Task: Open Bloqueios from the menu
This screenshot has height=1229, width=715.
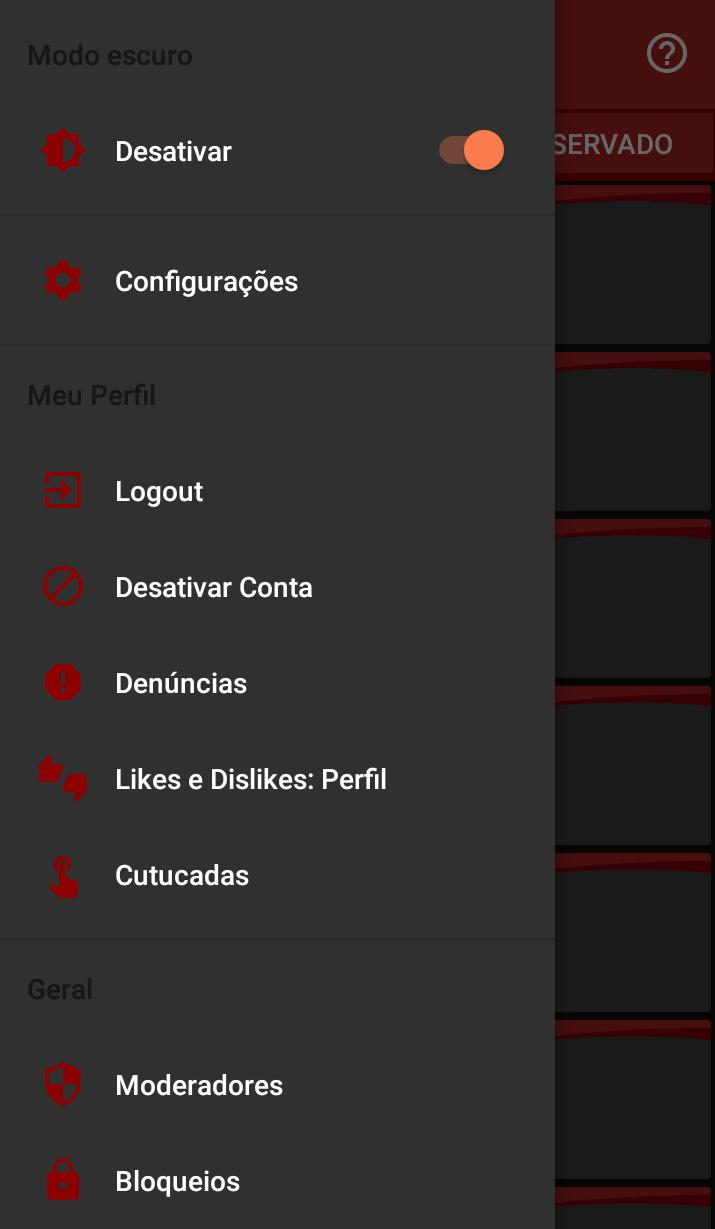Action: tap(177, 1182)
